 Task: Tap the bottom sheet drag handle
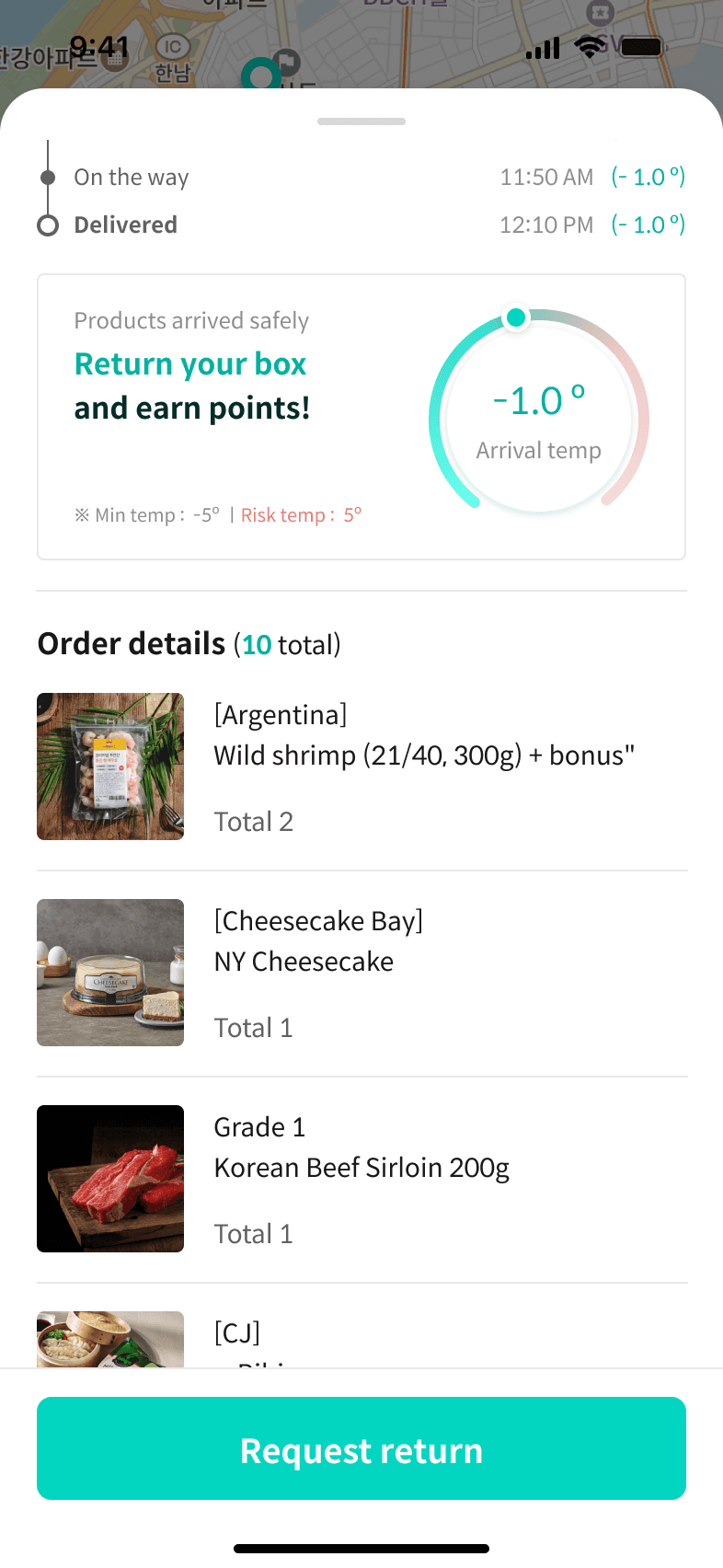361,121
